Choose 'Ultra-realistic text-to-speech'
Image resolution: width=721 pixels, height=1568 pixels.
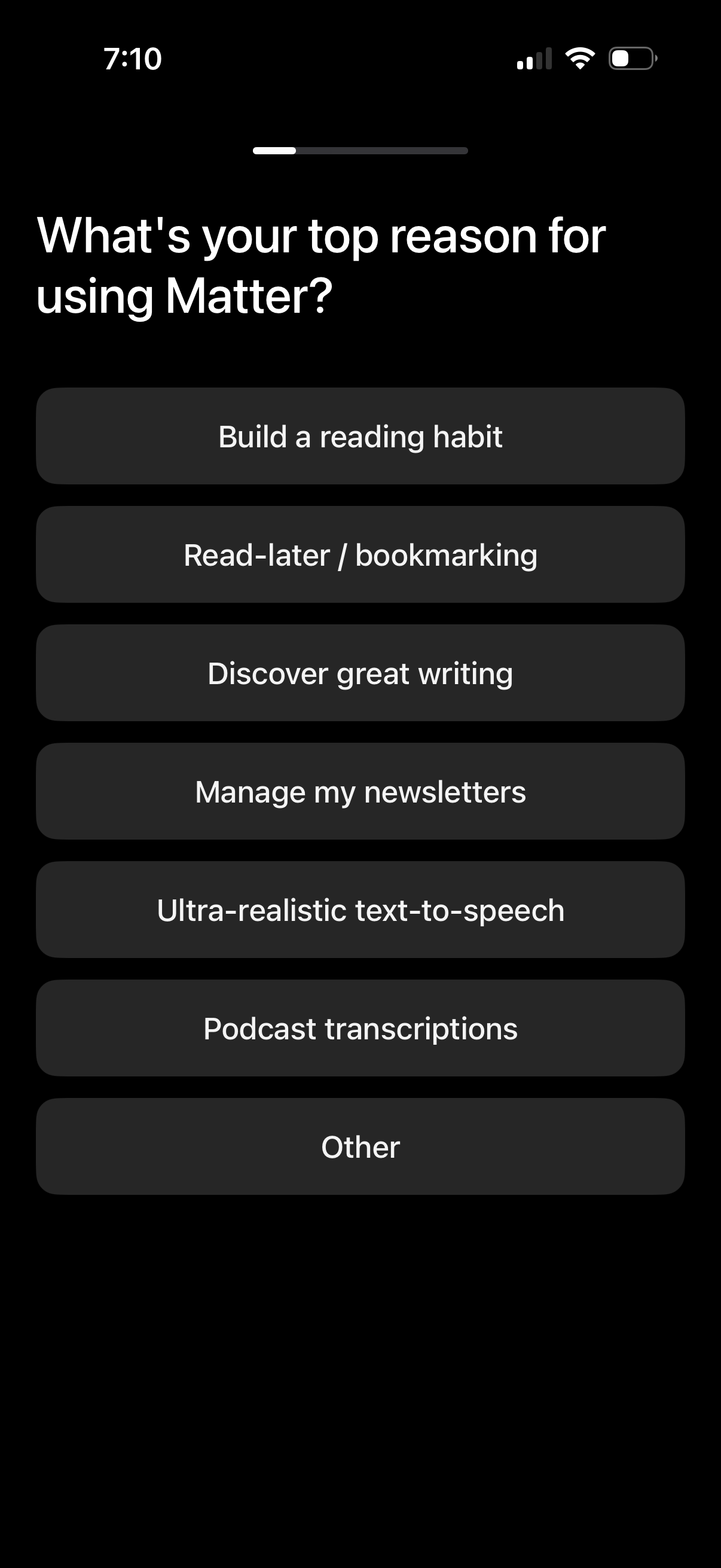point(360,910)
